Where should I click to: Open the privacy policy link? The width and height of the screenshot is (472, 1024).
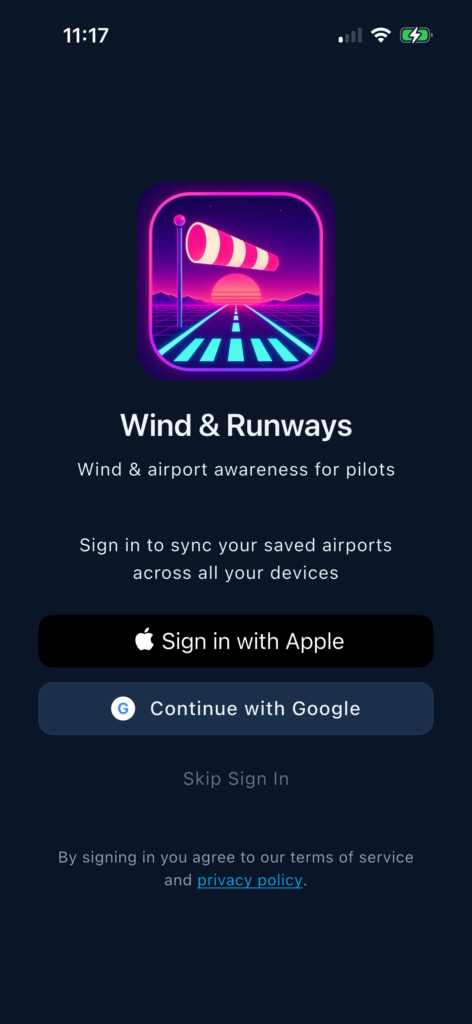click(250, 880)
